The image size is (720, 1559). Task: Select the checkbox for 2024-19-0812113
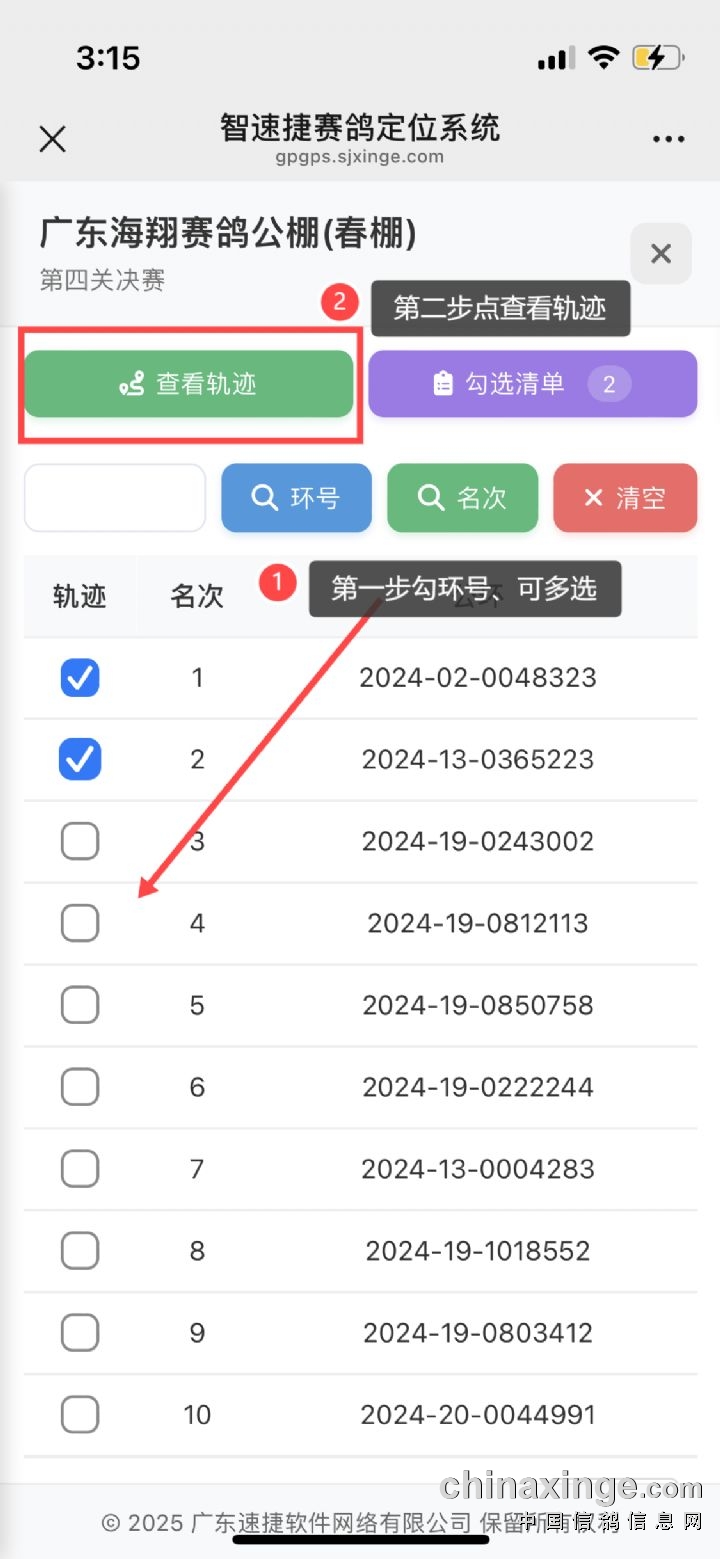click(80, 923)
